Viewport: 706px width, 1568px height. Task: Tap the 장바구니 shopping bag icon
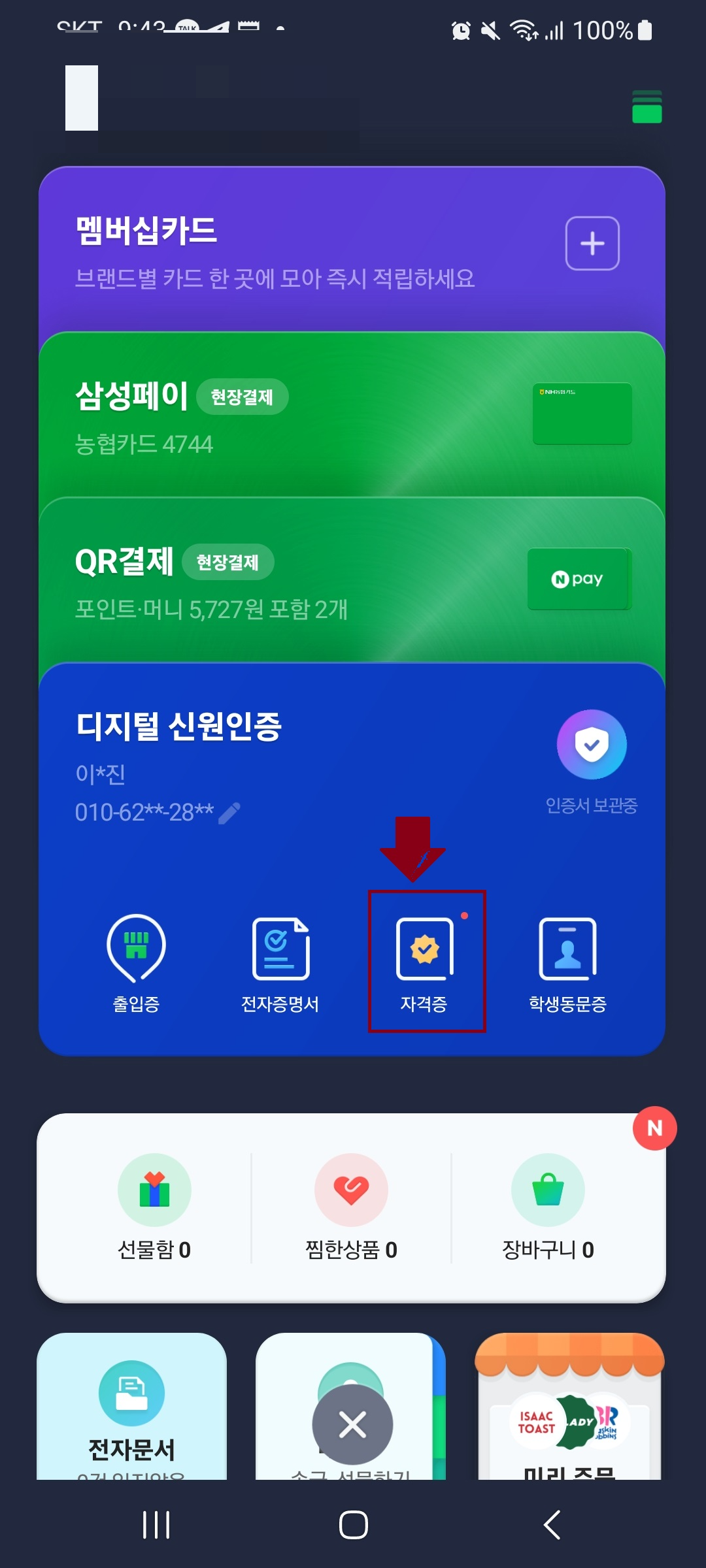coord(548,1189)
